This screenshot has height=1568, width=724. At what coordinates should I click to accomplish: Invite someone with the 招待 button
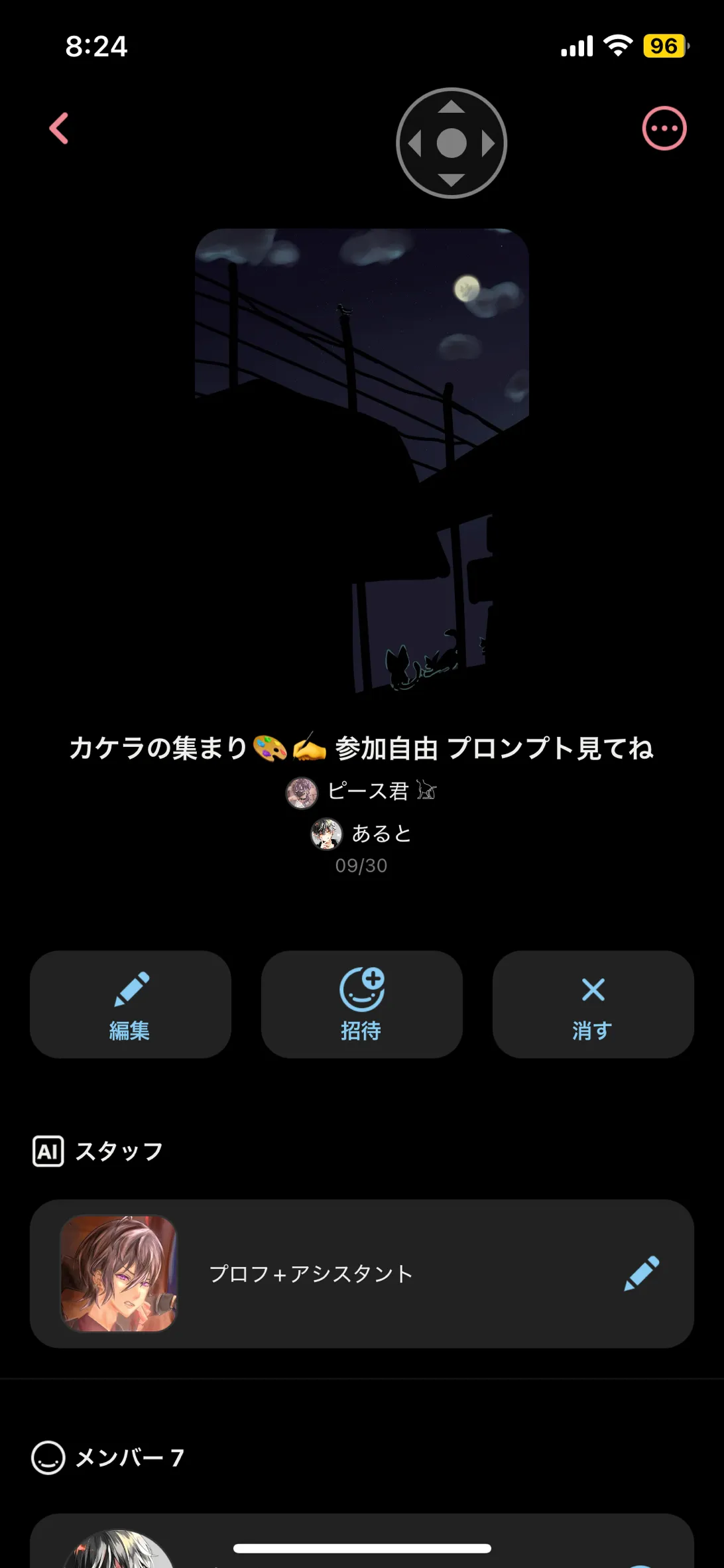361,1004
